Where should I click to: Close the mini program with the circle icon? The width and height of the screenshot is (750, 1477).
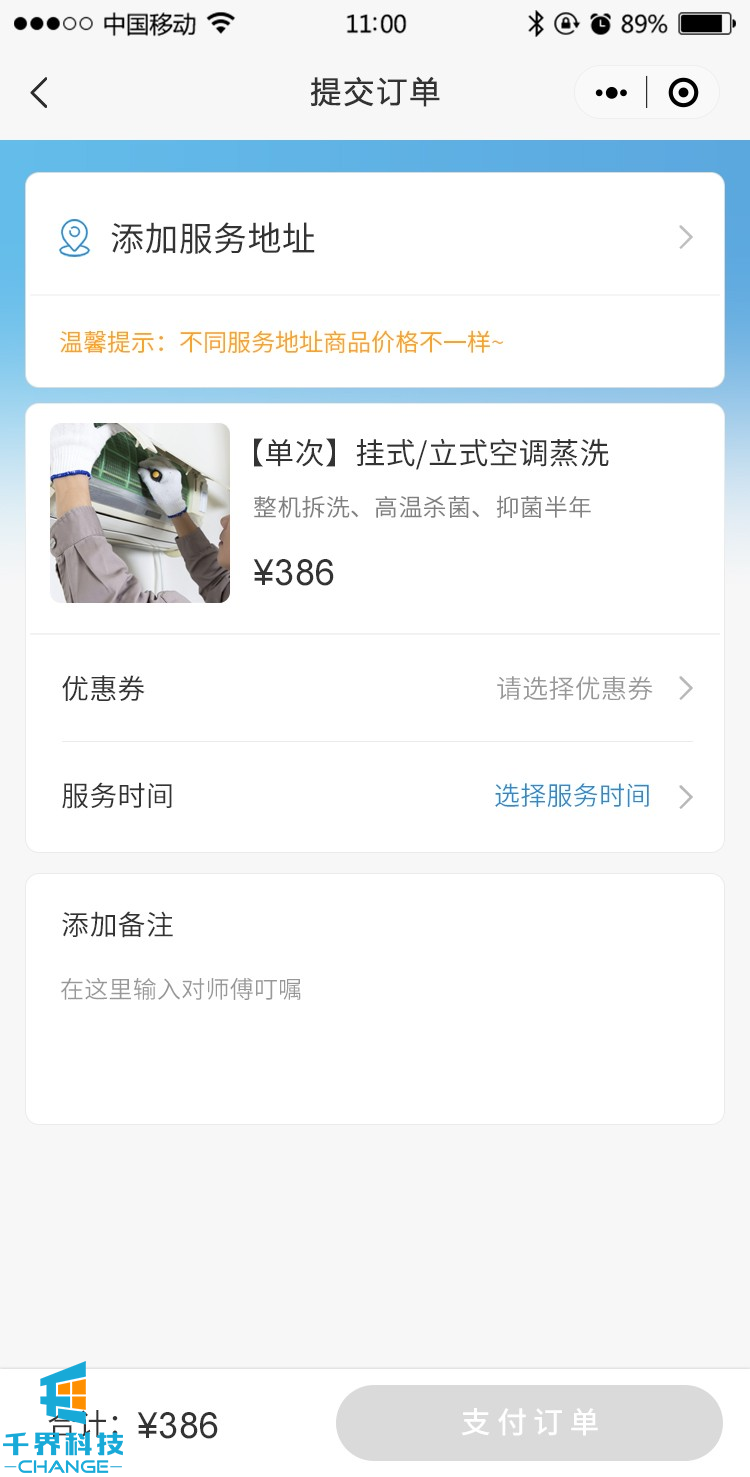pyautogui.click(x=683, y=93)
